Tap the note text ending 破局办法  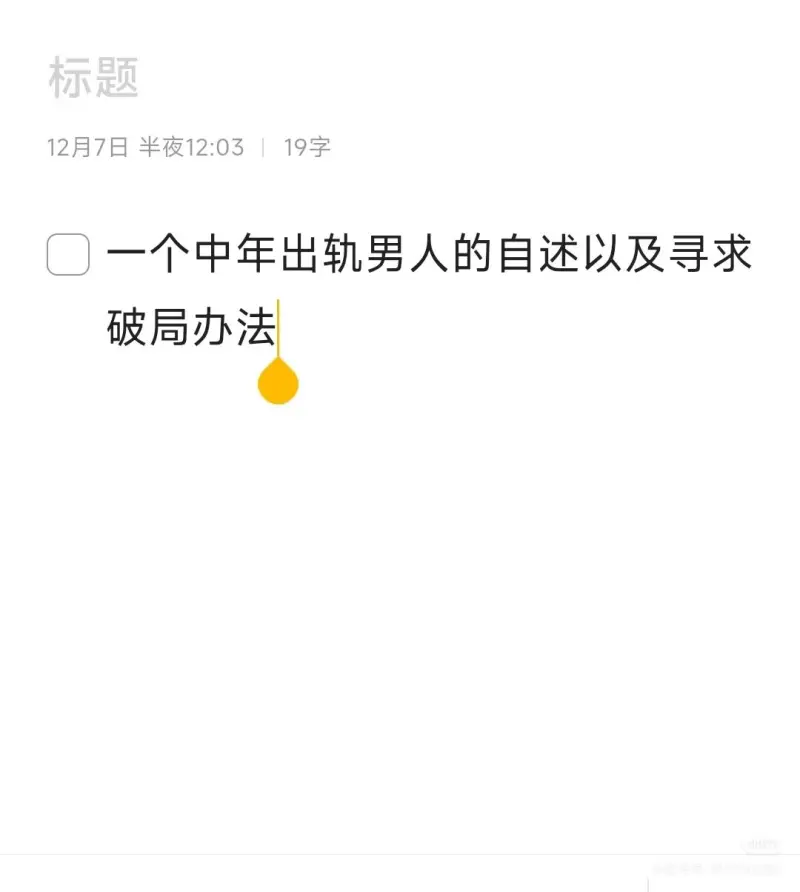(x=190, y=328)
